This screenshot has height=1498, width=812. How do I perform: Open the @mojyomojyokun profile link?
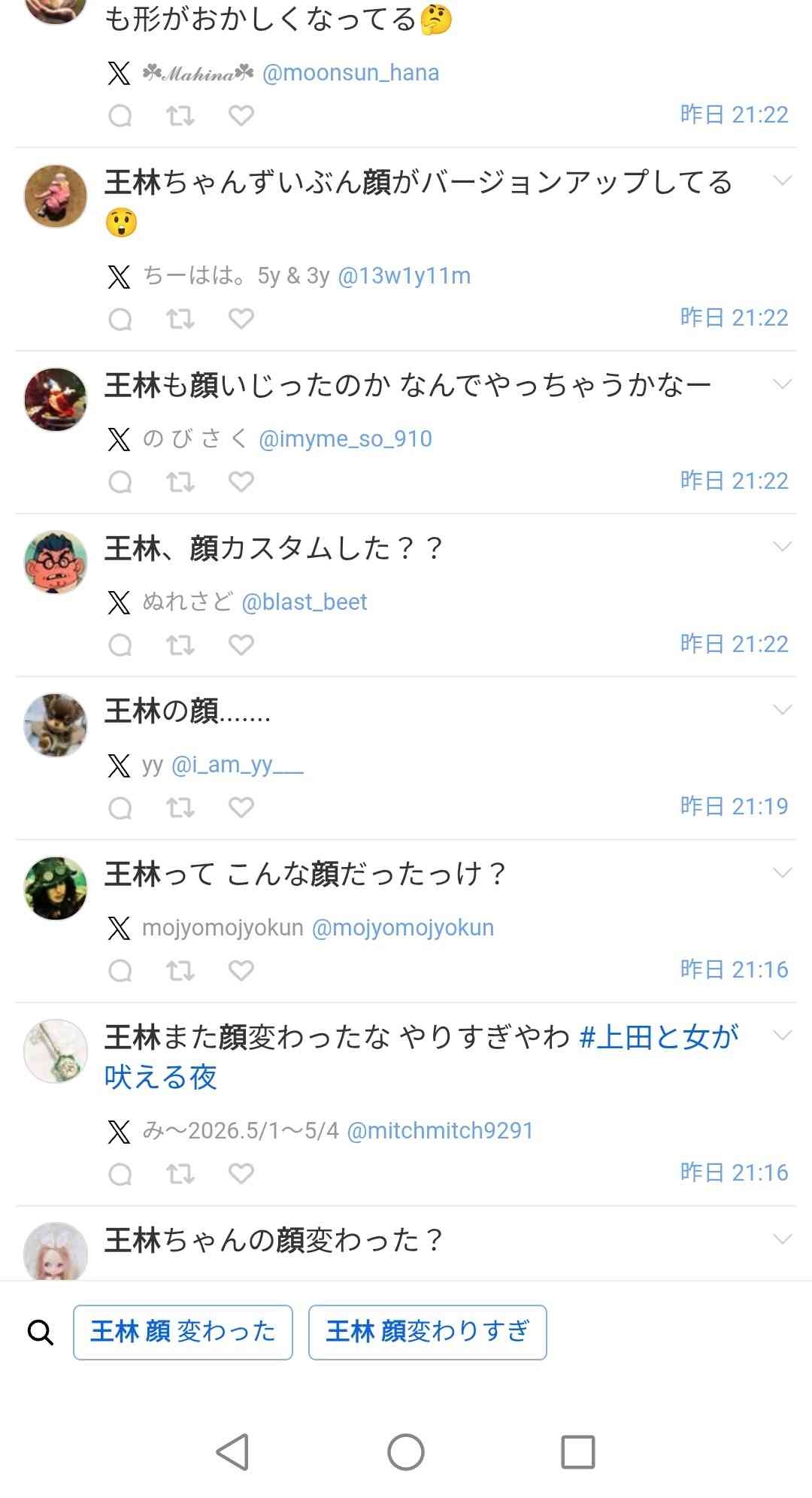[x=402, y=928]
